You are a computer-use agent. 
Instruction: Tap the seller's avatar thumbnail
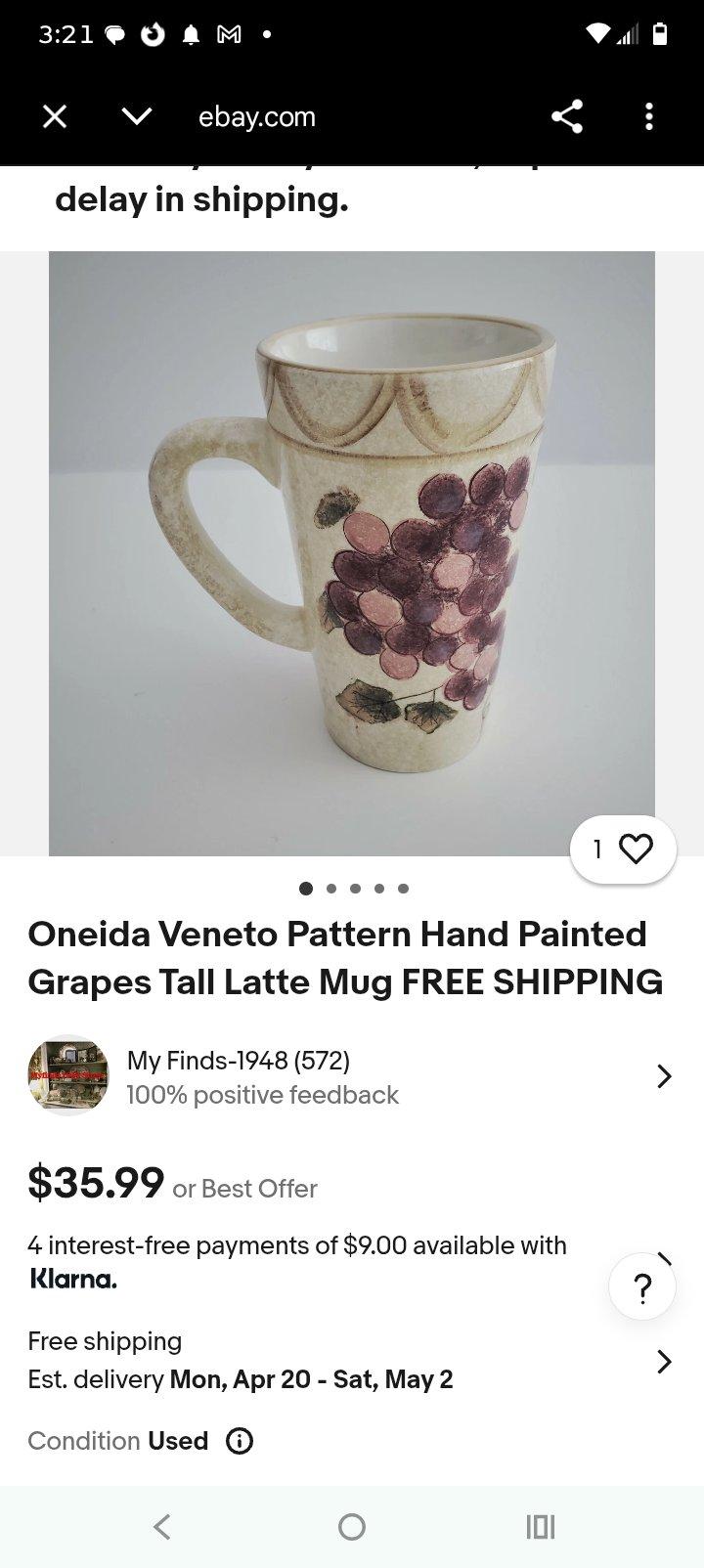click(67, 1074)
